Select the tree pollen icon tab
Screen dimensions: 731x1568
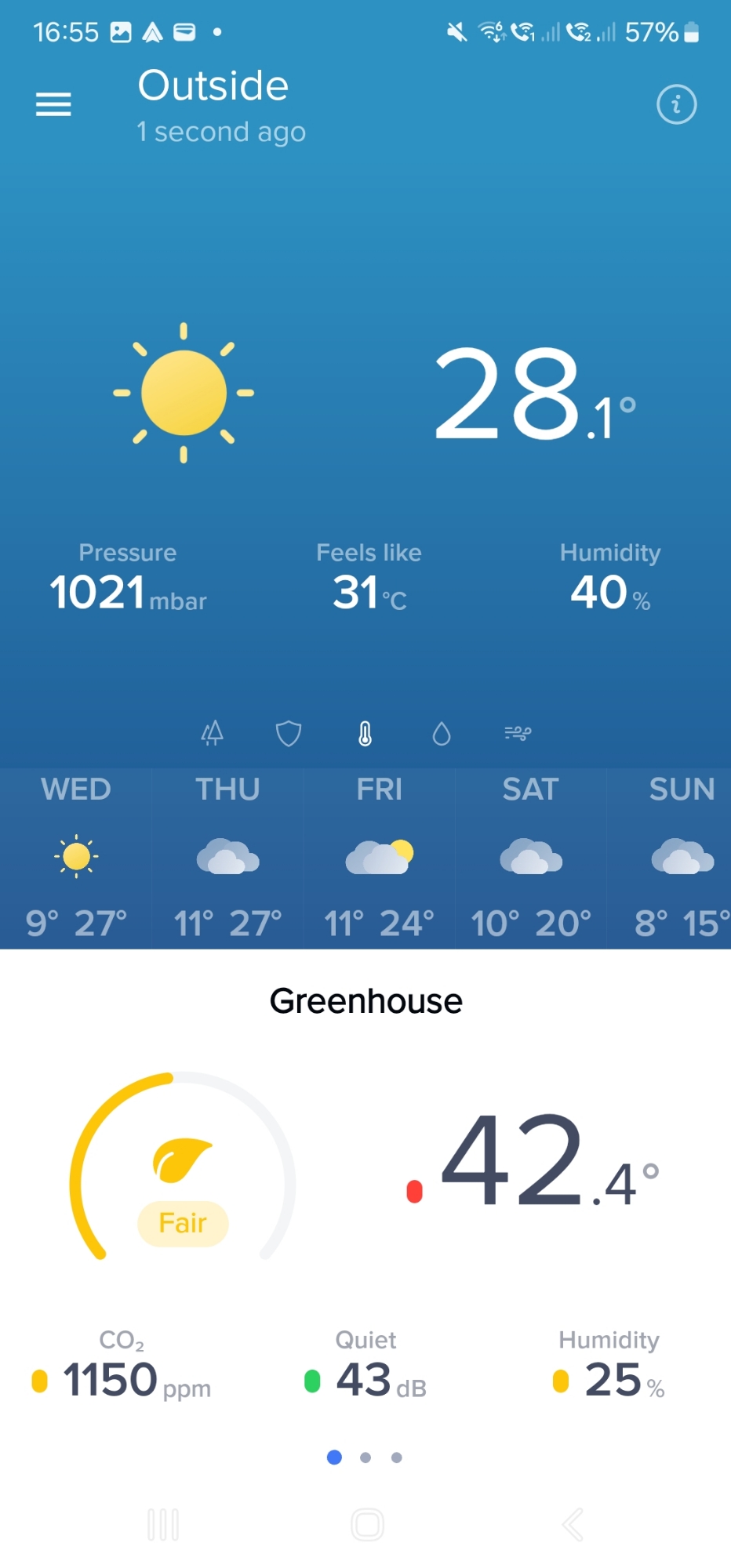[212, 733]
